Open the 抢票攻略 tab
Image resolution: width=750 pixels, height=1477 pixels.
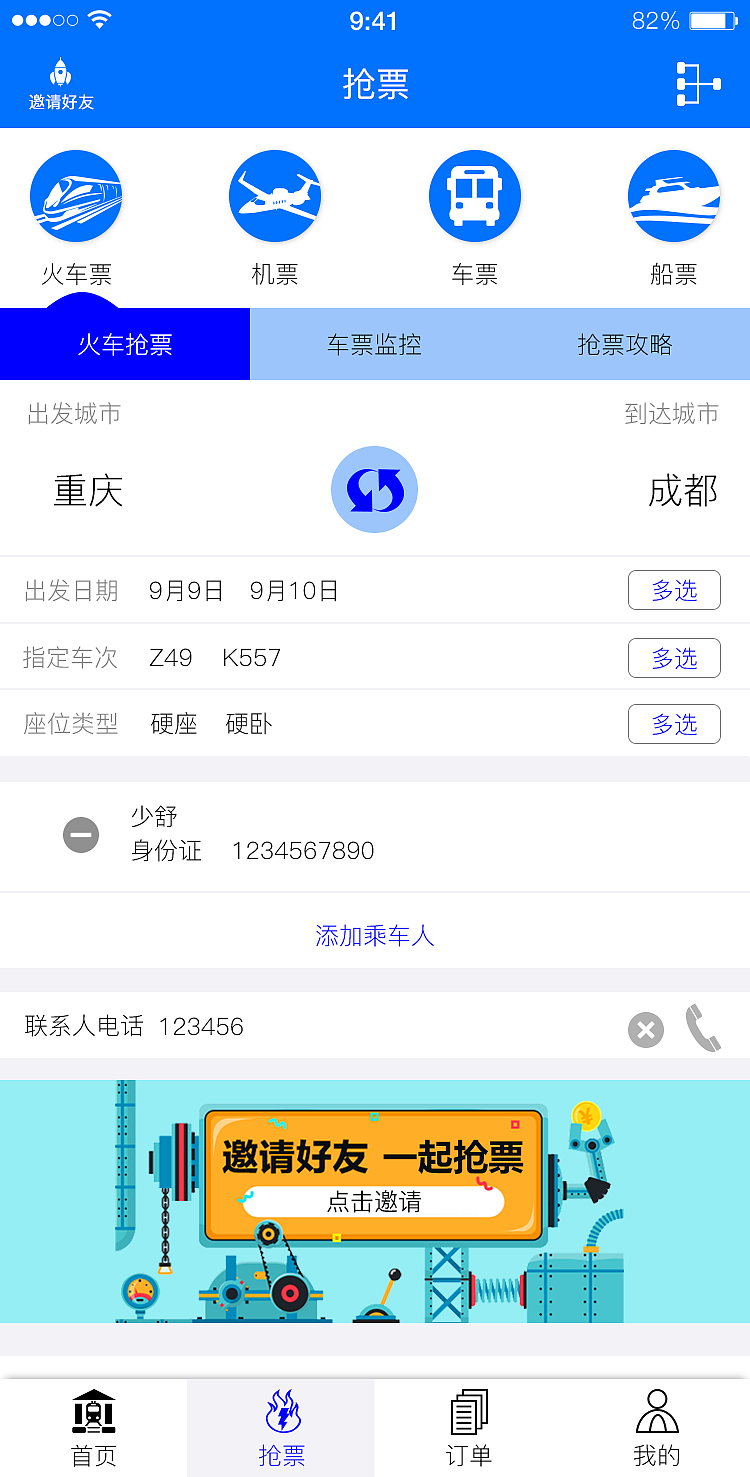[x=624, y=343]
